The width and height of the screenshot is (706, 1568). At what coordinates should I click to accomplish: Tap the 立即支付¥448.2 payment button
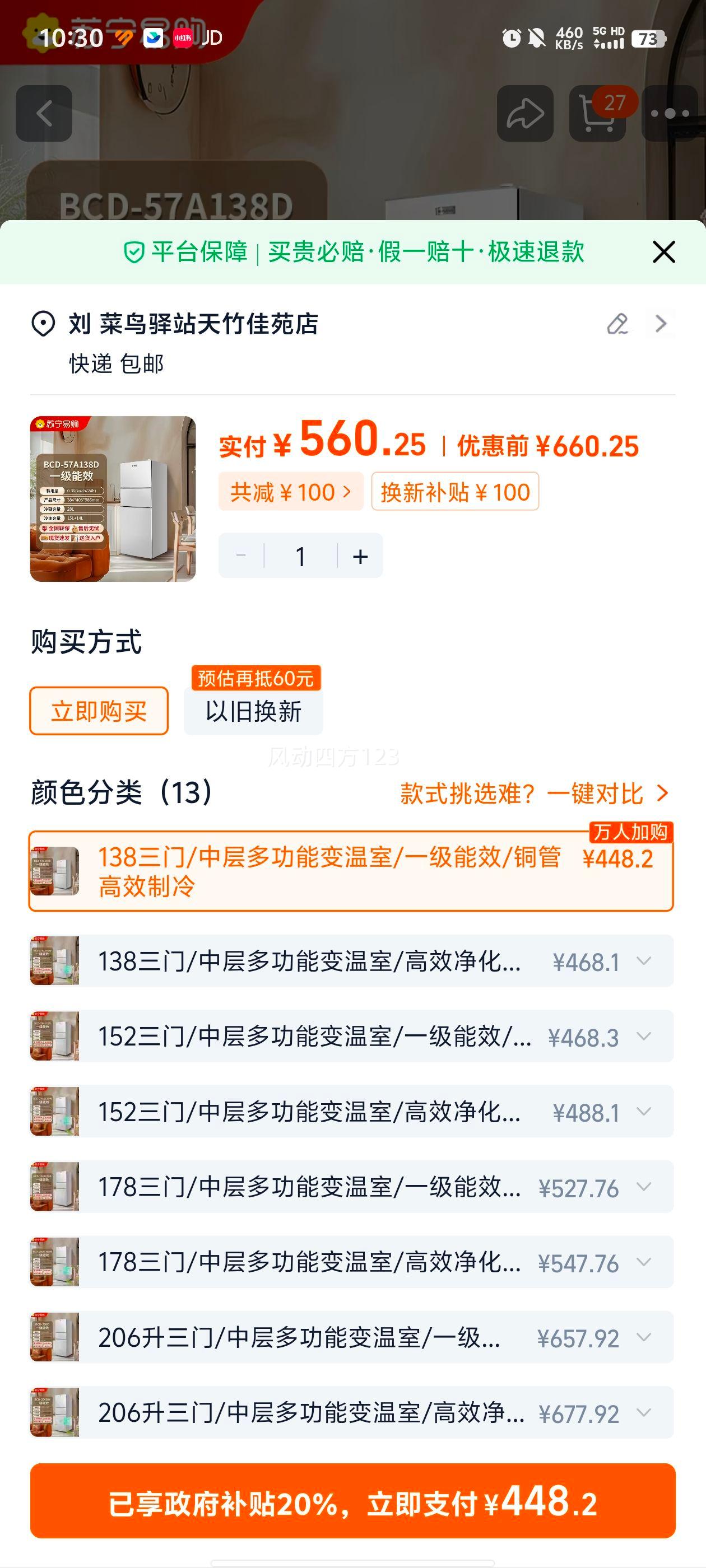(x=354, y=1504)
